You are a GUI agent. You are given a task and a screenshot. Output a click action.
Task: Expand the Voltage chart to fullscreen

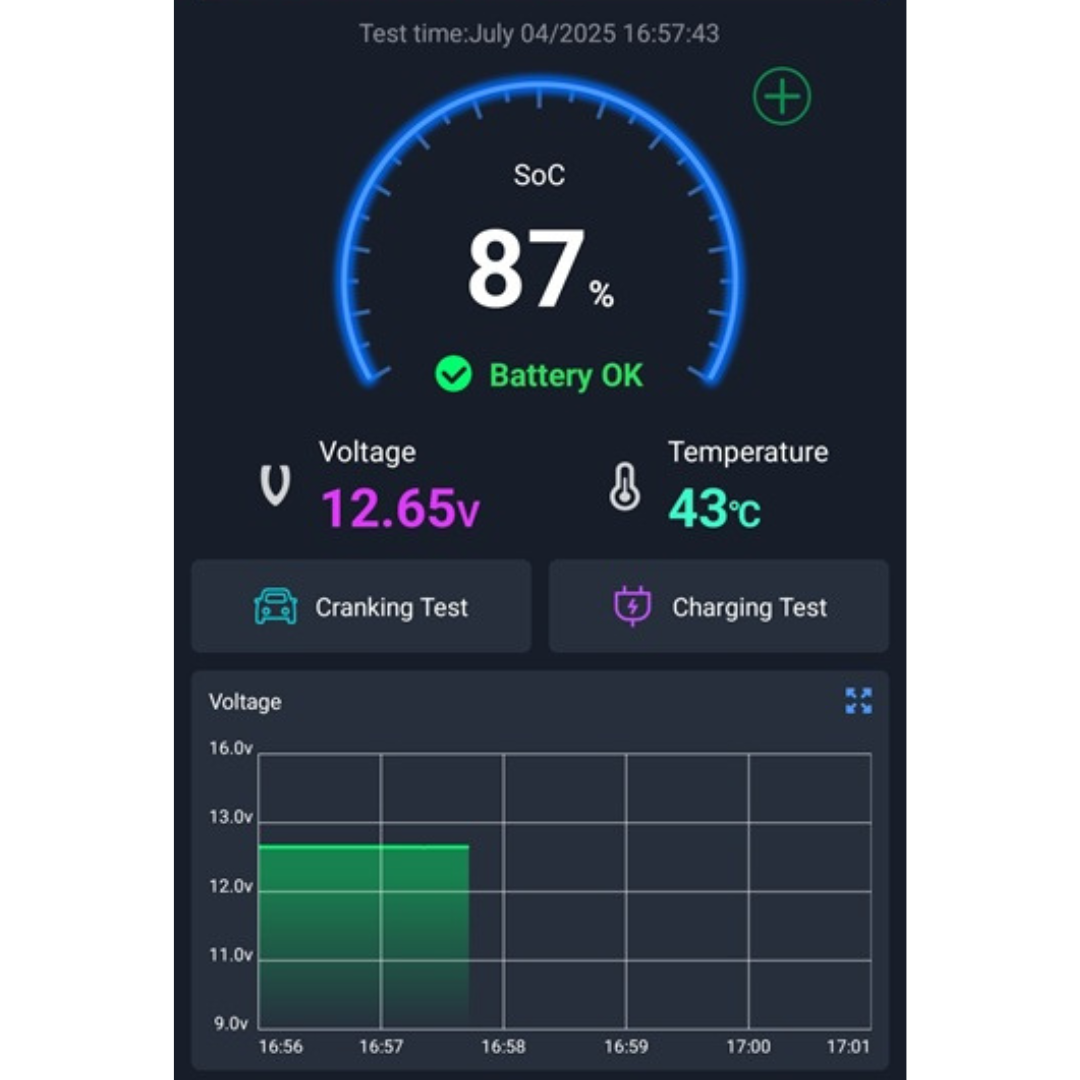(x=858, y=701)
